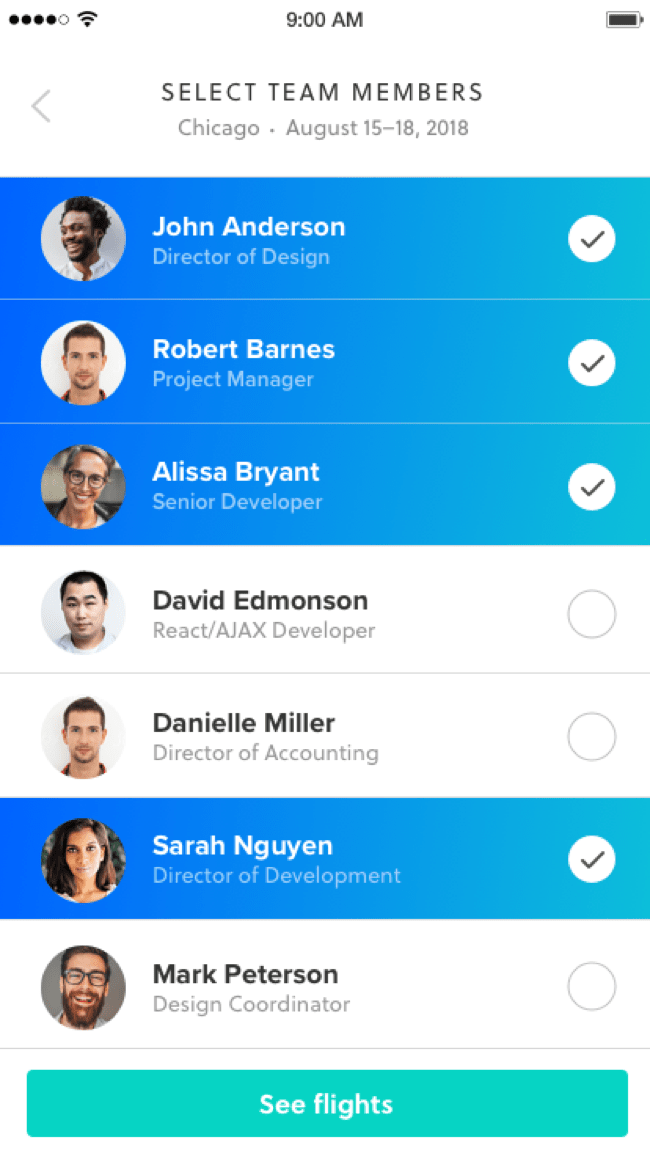Deselect Robert Barnes checkbox
This screenshot has height=1156, width=650.
click(x=591, y=362)
